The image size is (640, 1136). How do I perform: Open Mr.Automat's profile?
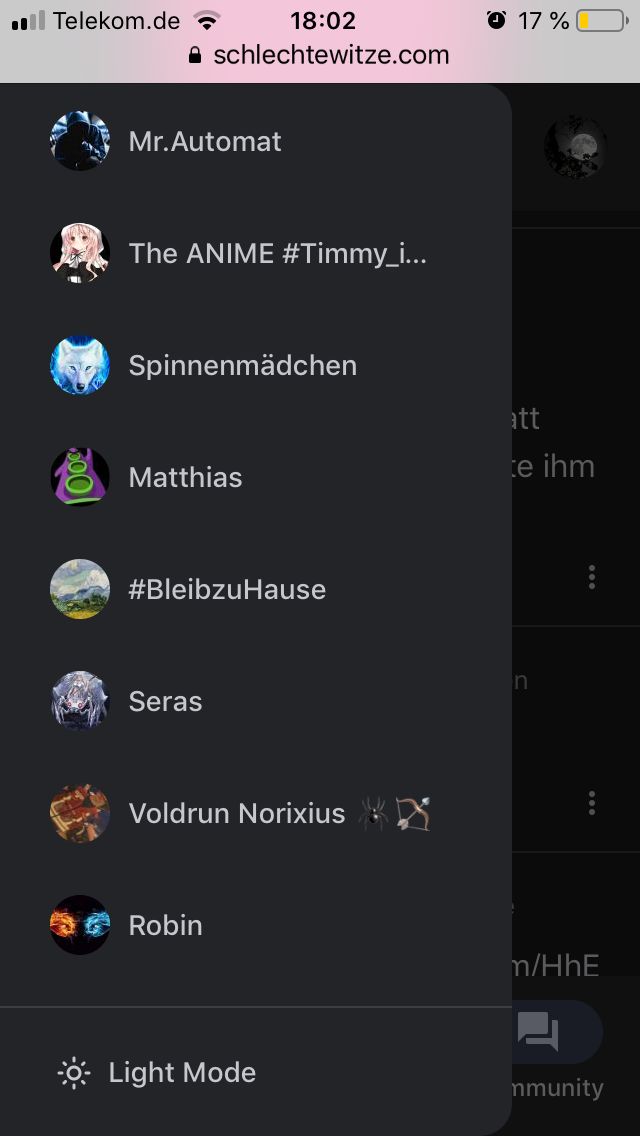[x=205, y=142]
